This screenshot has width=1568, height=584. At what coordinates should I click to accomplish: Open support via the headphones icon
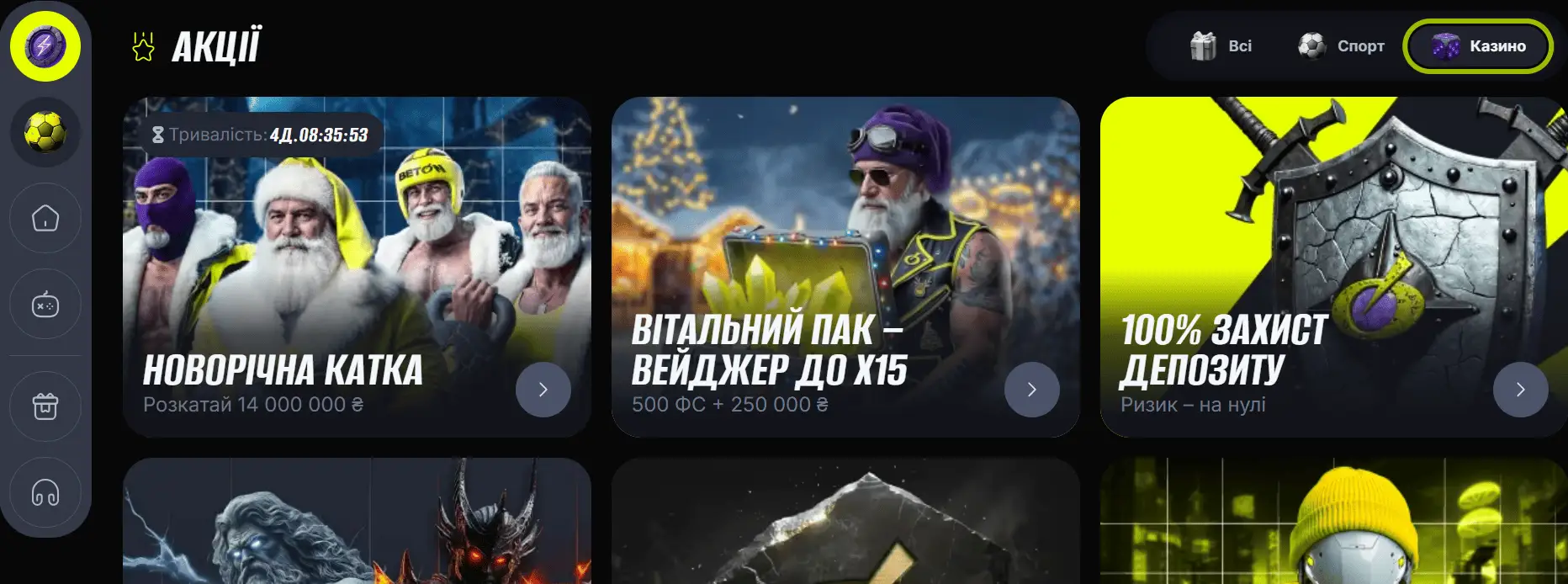[45, 492]
